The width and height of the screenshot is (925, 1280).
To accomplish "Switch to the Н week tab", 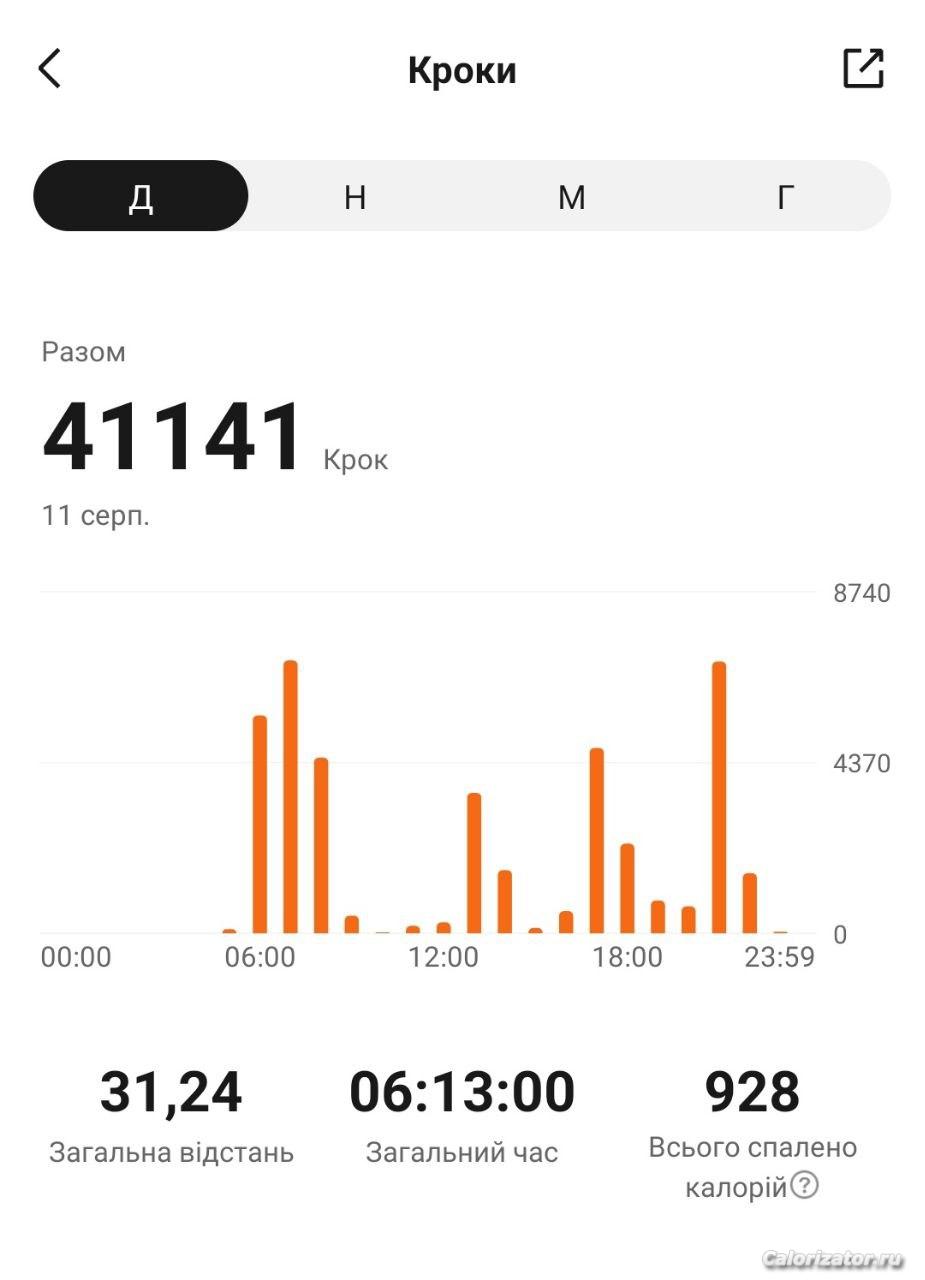I will coord(355,197).
